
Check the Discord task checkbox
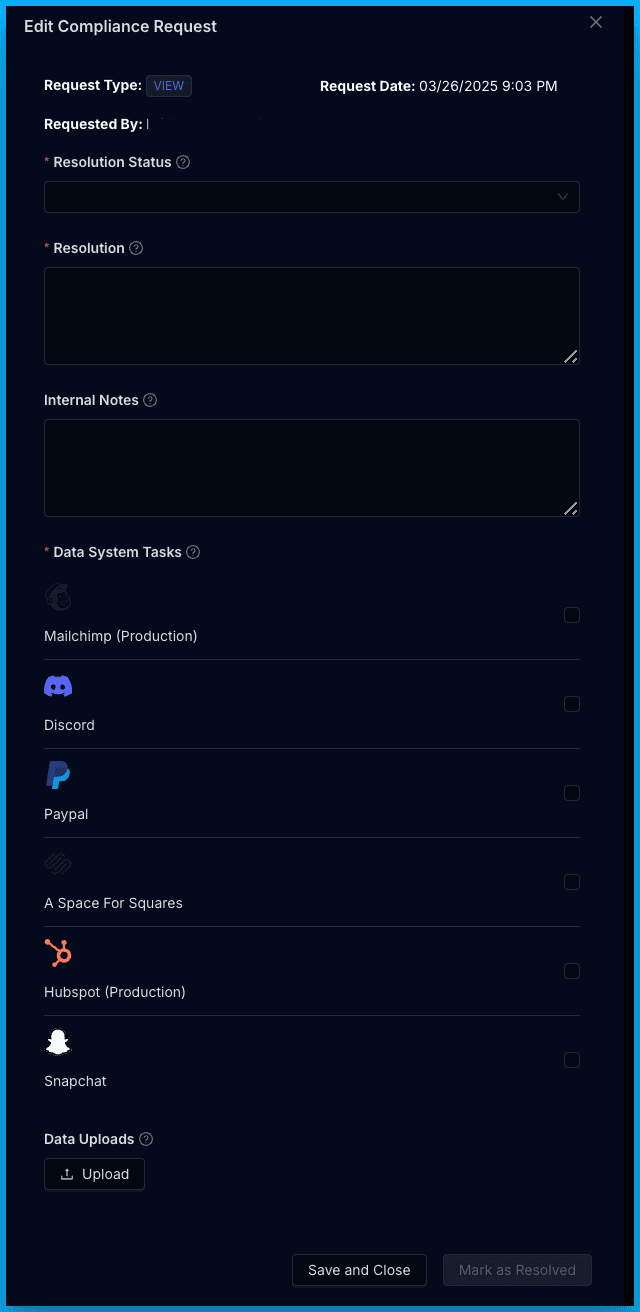coord(572,704)
